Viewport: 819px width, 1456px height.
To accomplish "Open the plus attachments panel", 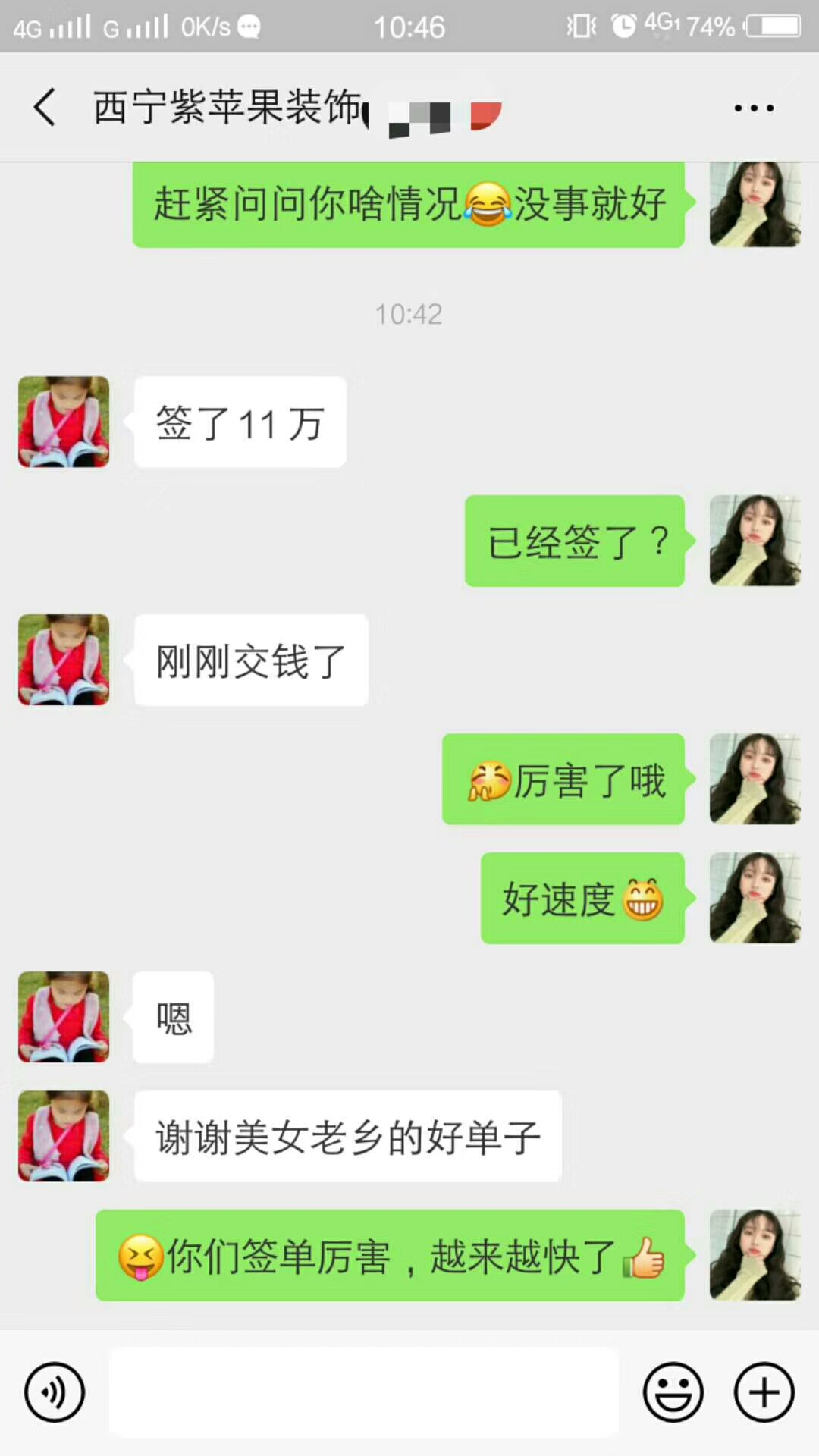I will click(x=764, y=1392).
